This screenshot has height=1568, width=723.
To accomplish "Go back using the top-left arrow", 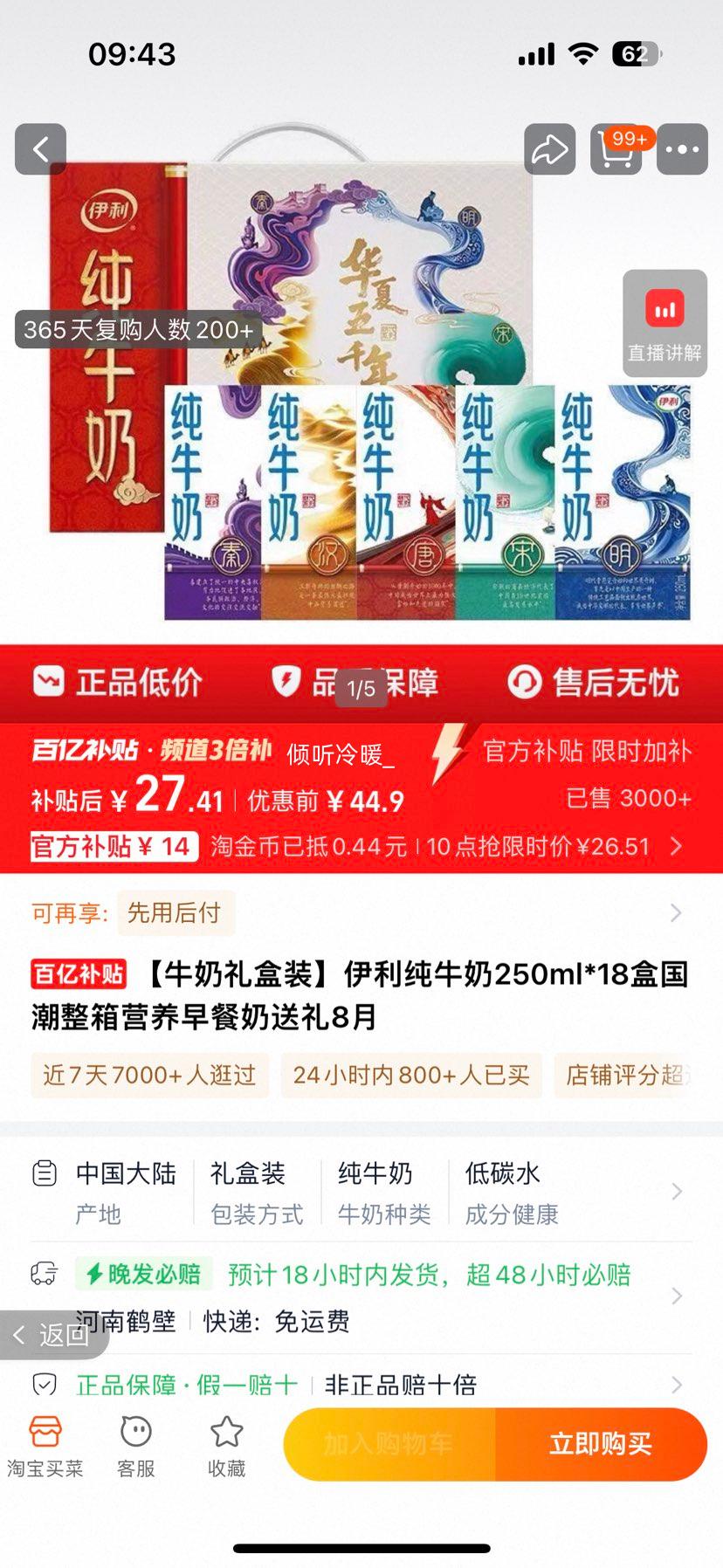I will pos(40,149).
